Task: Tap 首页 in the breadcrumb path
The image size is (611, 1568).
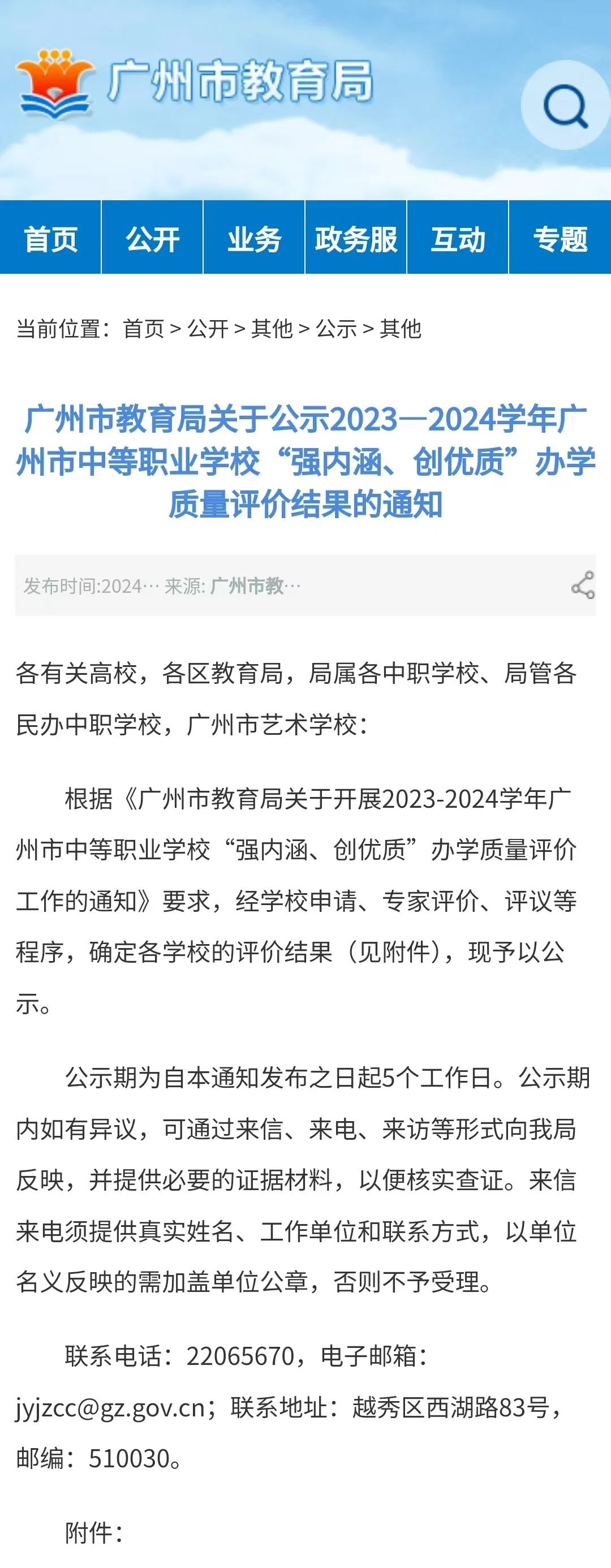Action: (x=144, y=329)
